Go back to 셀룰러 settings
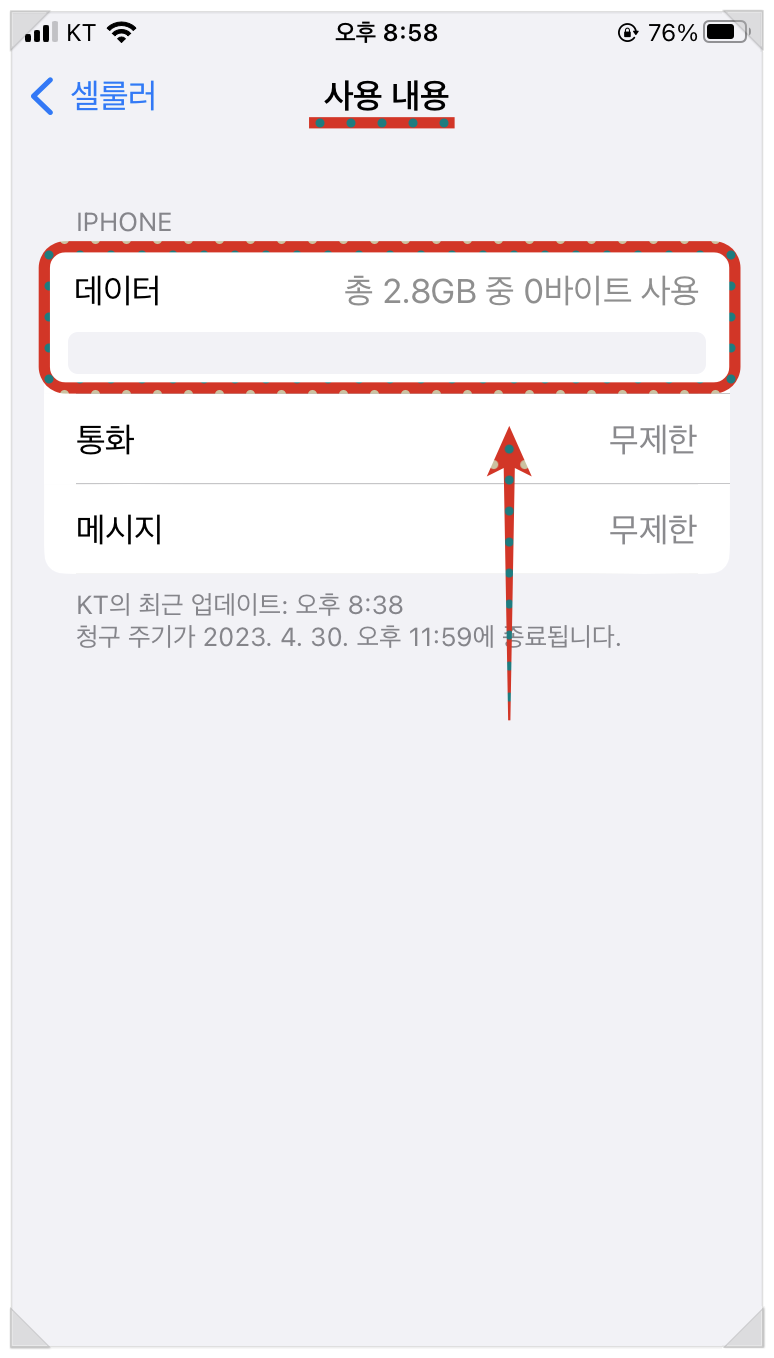This screenshot has width=774, height=1358. click(x=94, y=96)
